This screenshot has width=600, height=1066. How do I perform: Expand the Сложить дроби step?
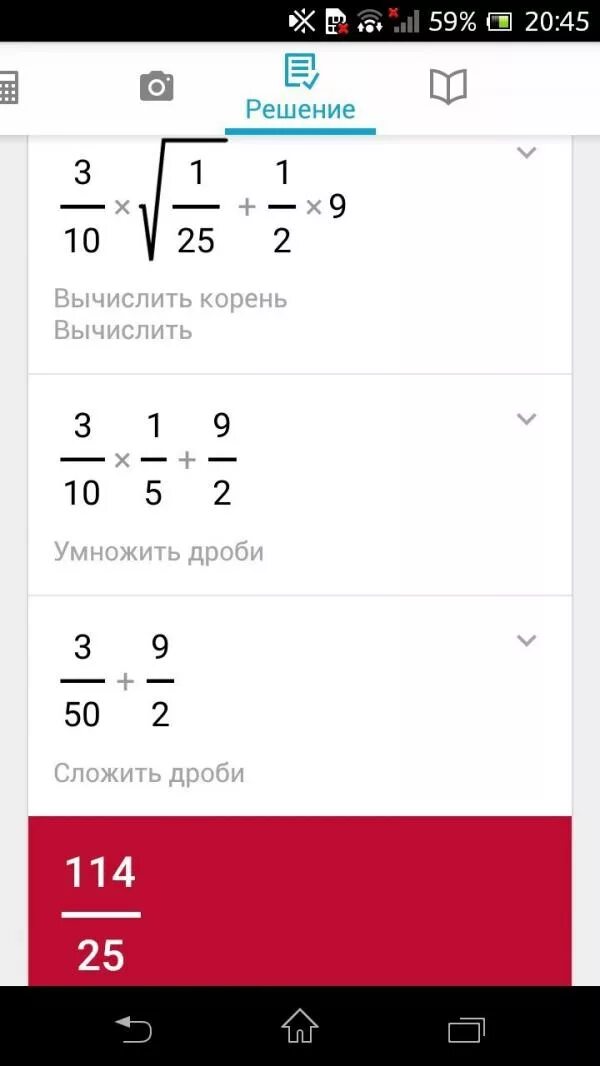click(526, 641)
